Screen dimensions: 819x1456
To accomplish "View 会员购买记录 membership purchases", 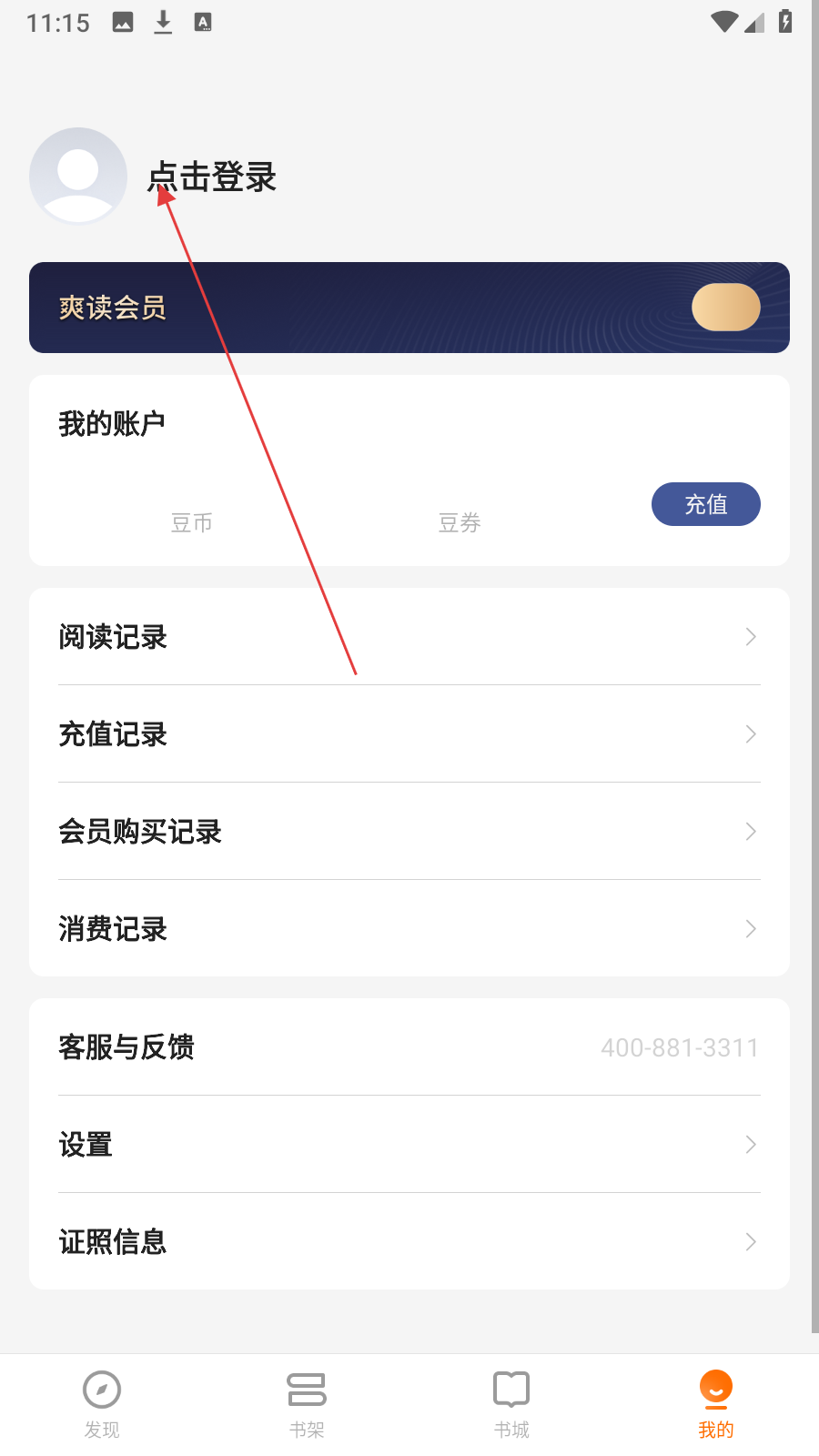I will click(x=409, y=832).
